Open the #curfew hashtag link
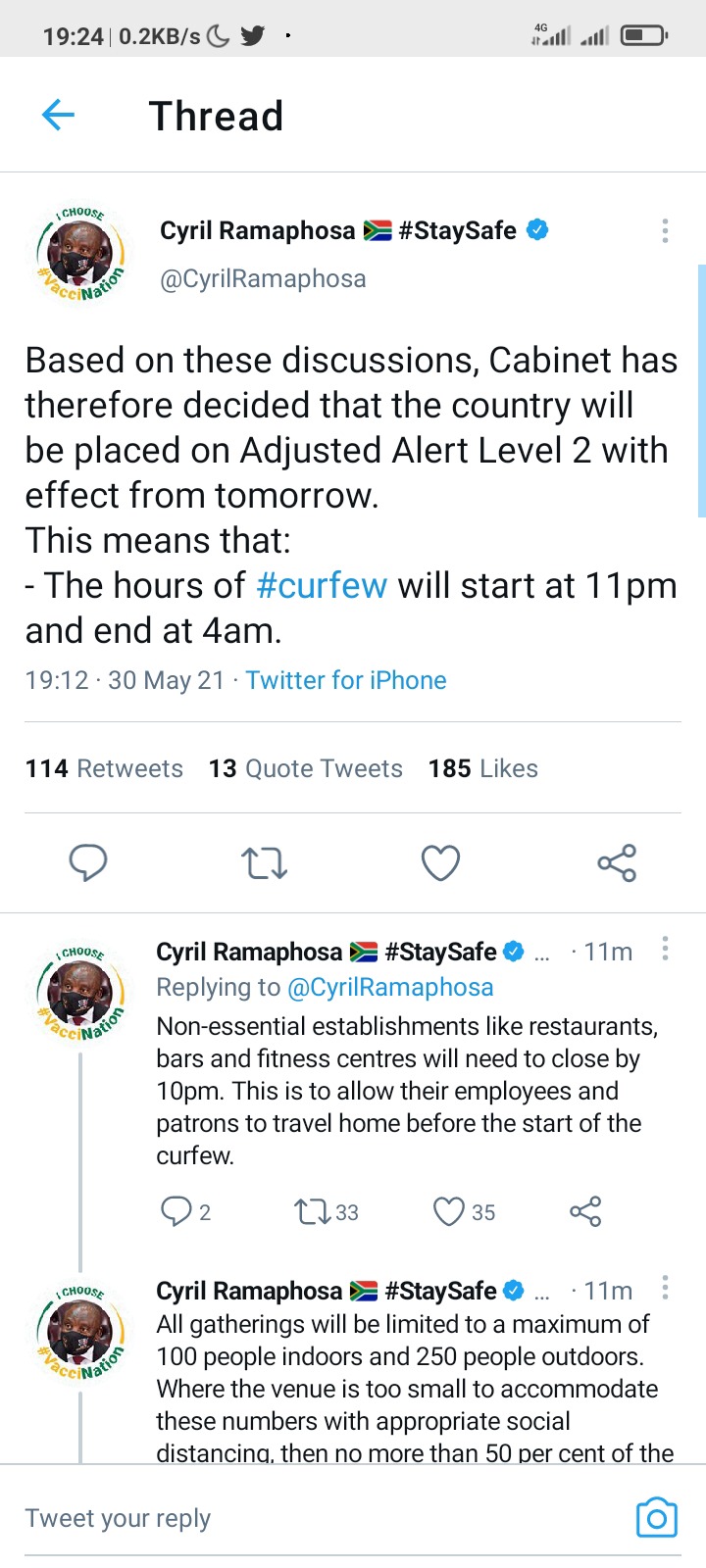Screen dimensions: 706x1568 click(322, 586)
